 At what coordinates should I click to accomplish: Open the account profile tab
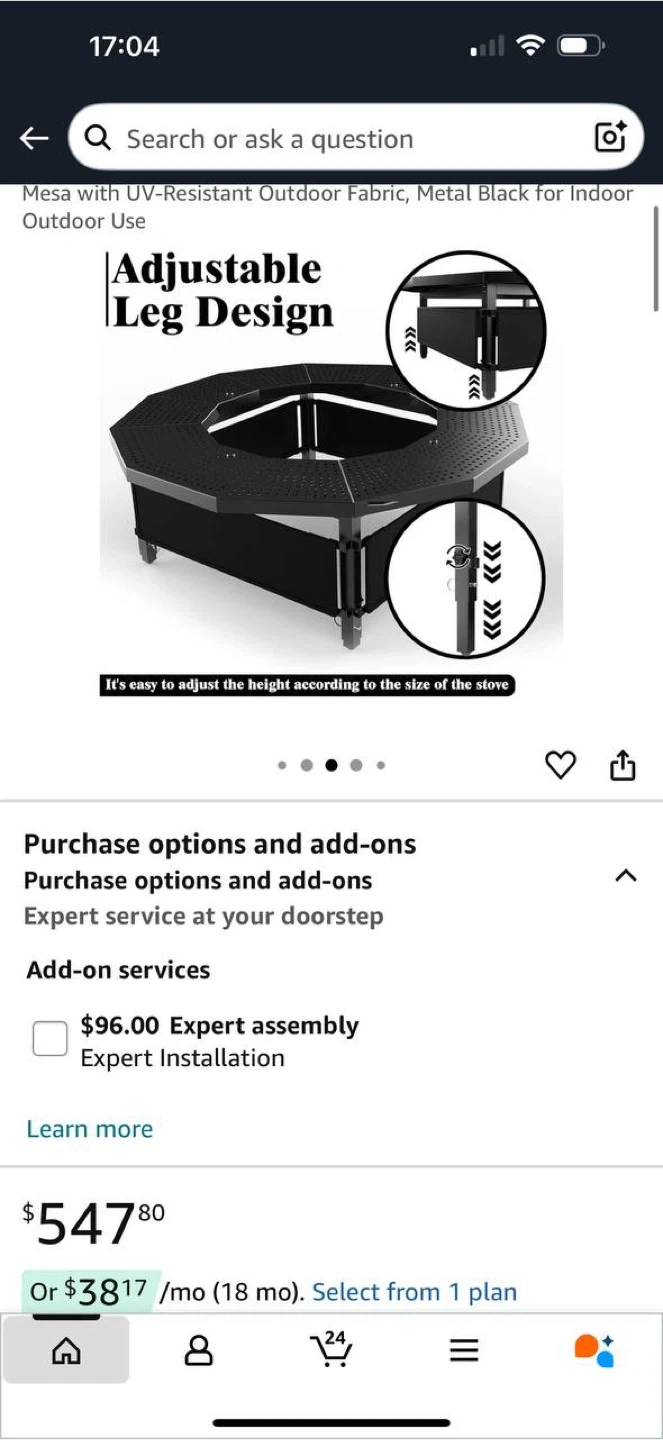(x=199, y=1351)
